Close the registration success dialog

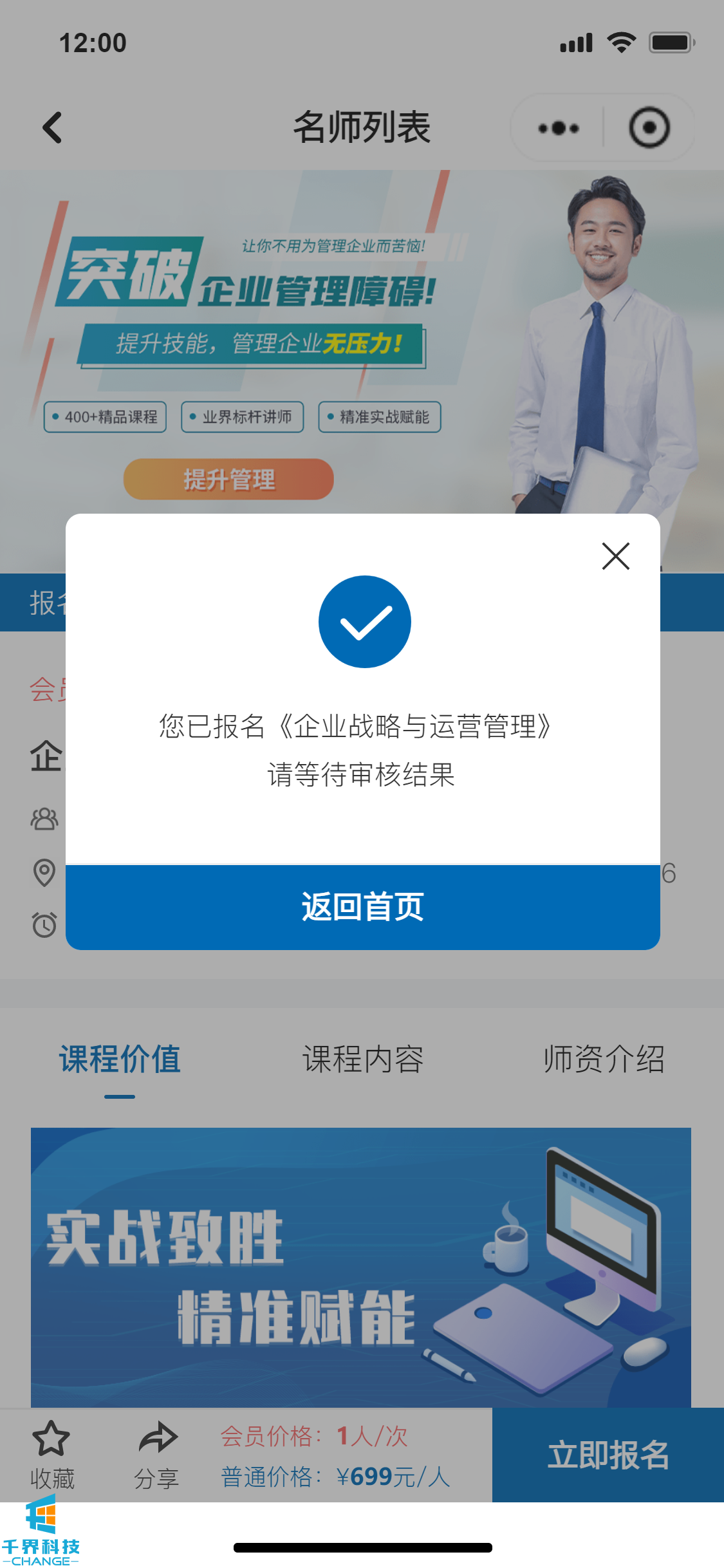click(615, 556)
